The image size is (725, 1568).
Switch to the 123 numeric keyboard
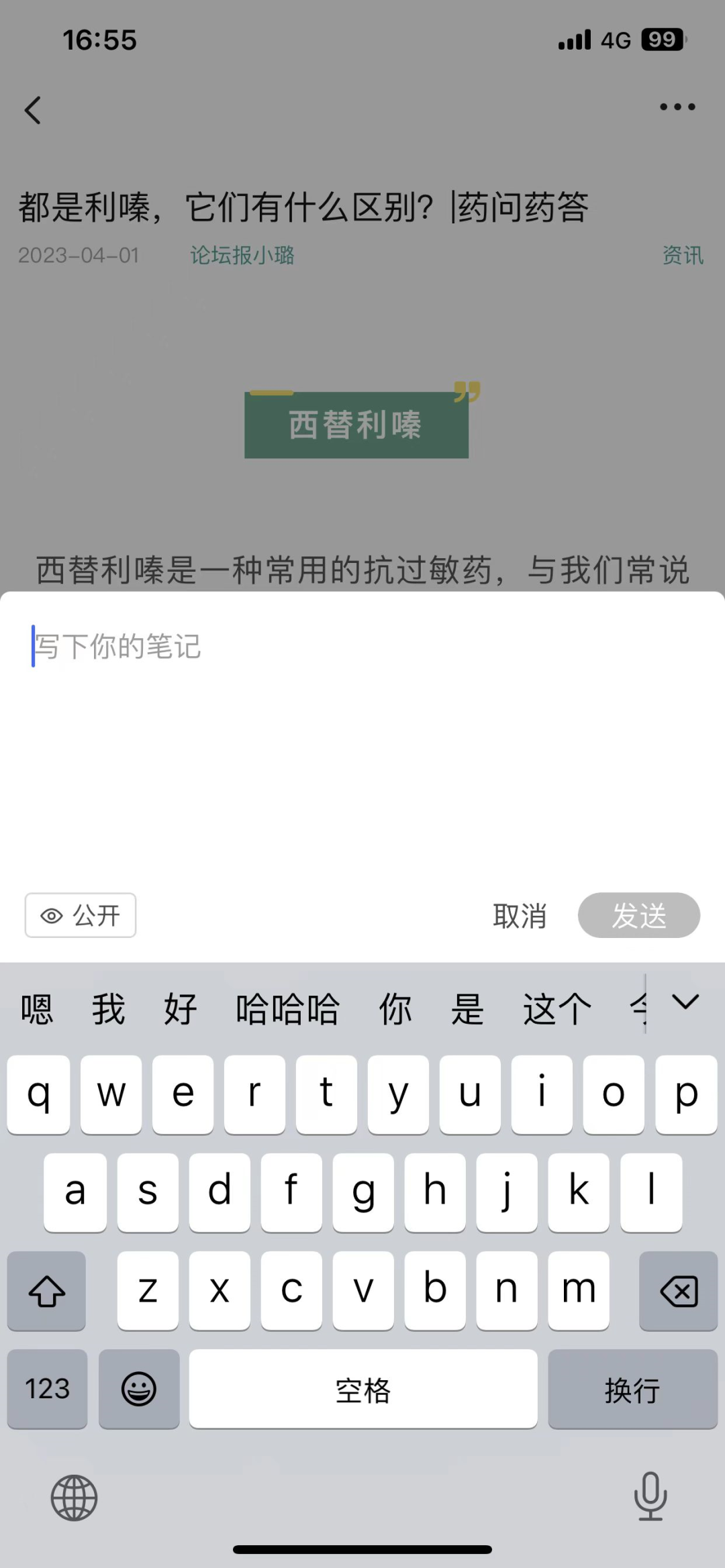point(47,1389)
